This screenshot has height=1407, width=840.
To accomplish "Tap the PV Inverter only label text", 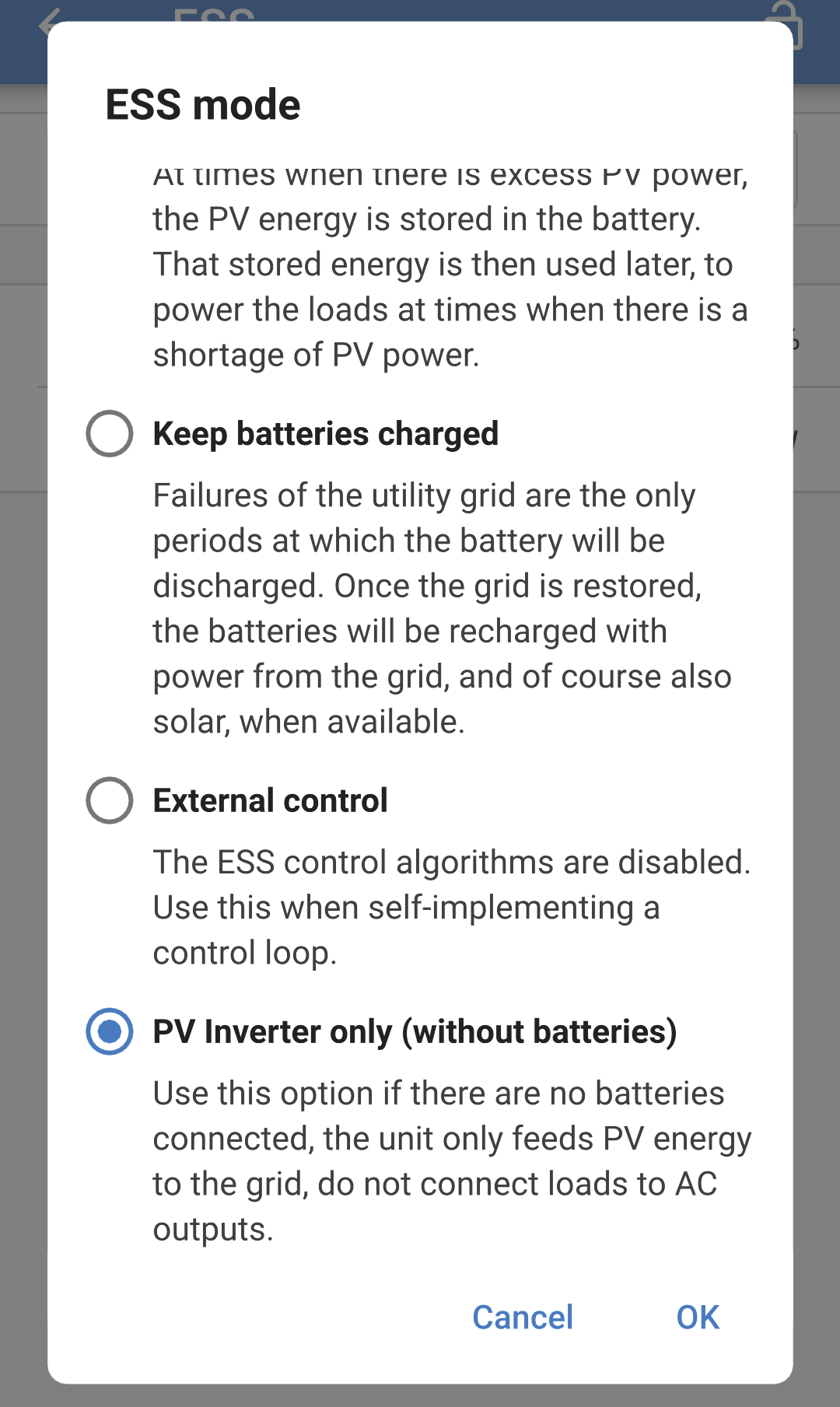I will pyautogui.click(x=415, y=1031).
